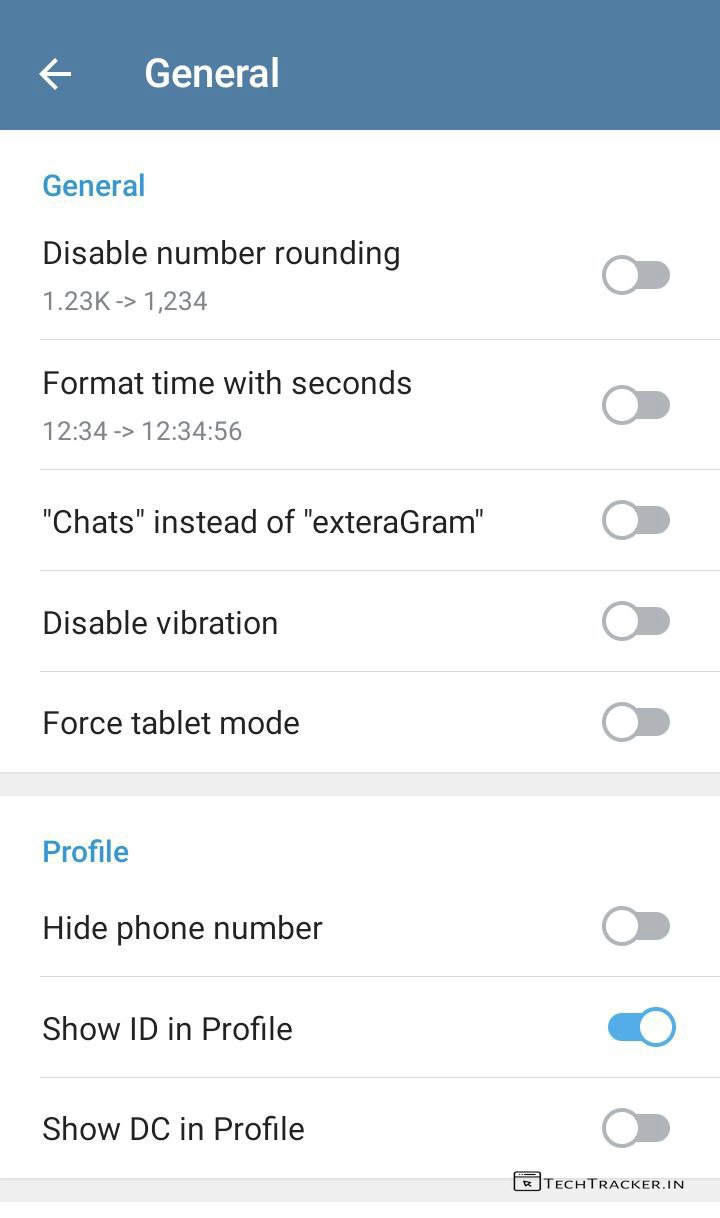Viewport: 720px width, 1218px height.
Task: Enable Disable number rounding switch
Action: pyautogui.click(x=636, y=275)
